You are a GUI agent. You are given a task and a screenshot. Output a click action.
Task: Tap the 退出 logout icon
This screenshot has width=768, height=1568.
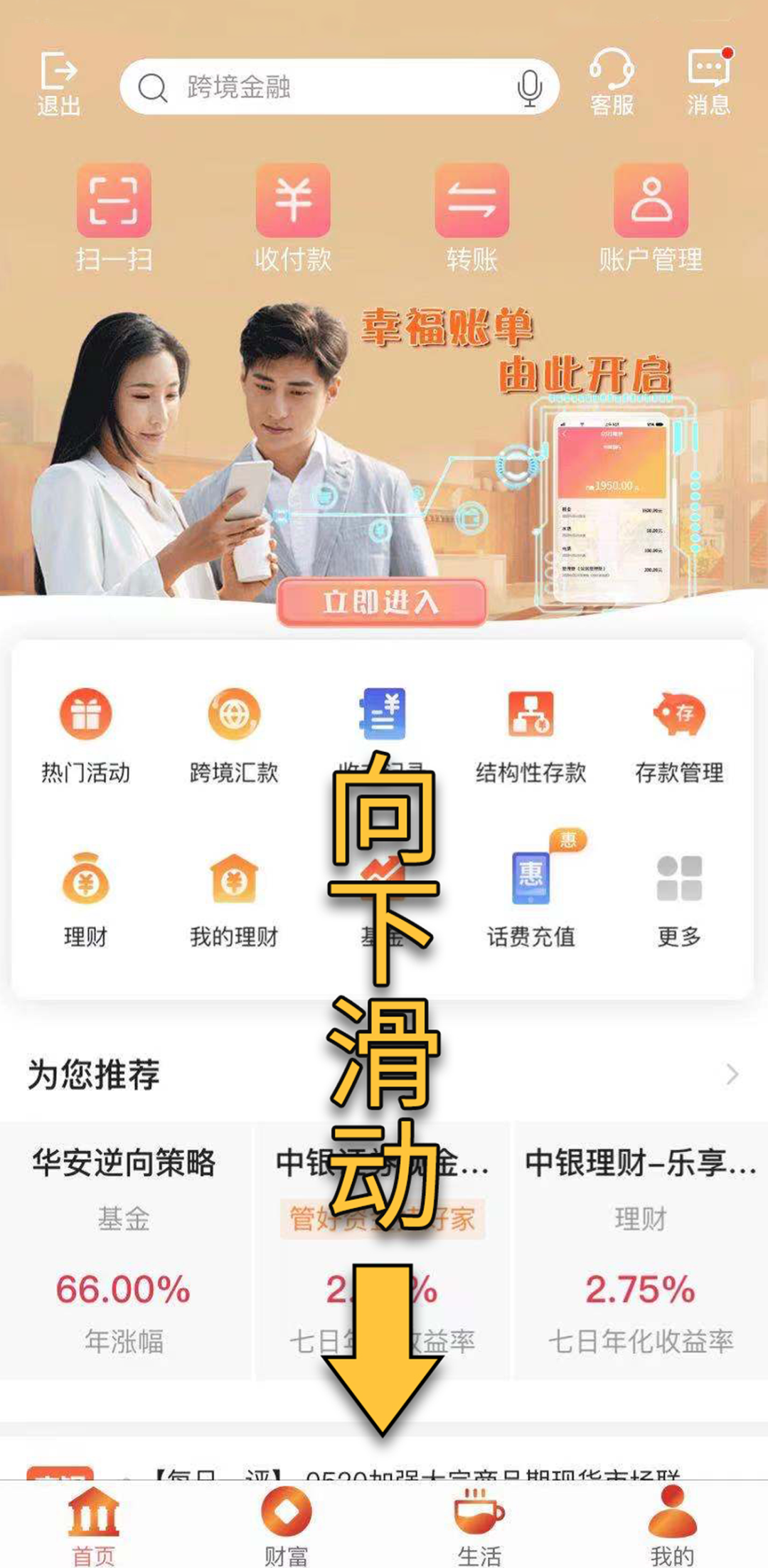click(58, 84)
